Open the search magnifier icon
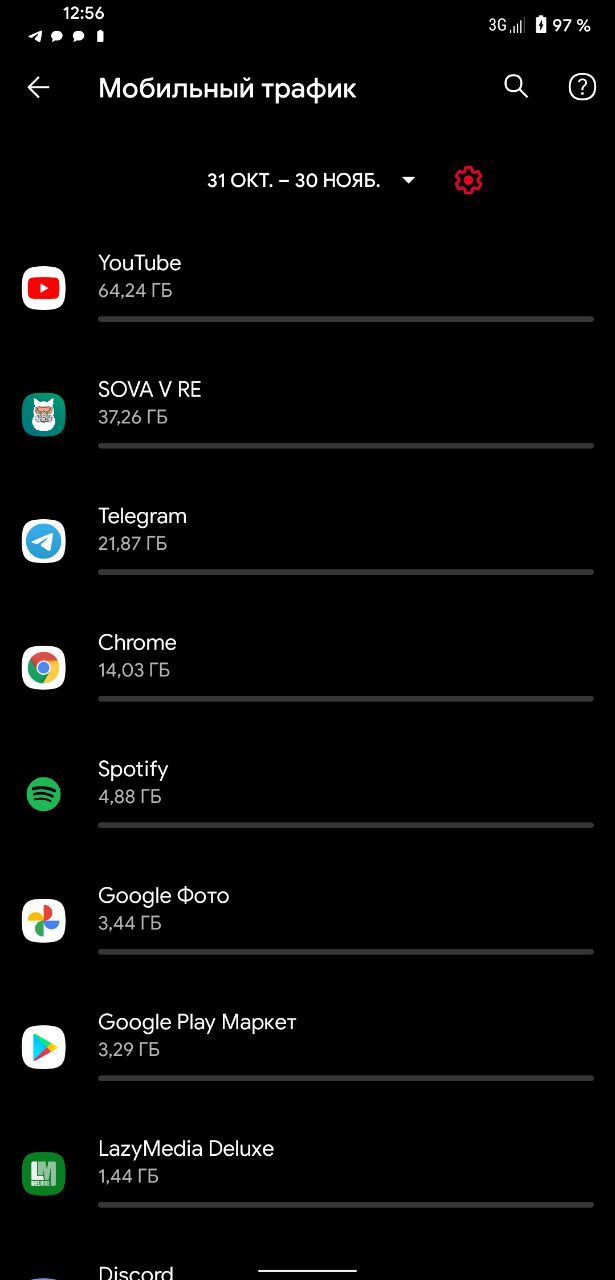The width and height of the screenshot is (615, 1280). pos(516,87)
